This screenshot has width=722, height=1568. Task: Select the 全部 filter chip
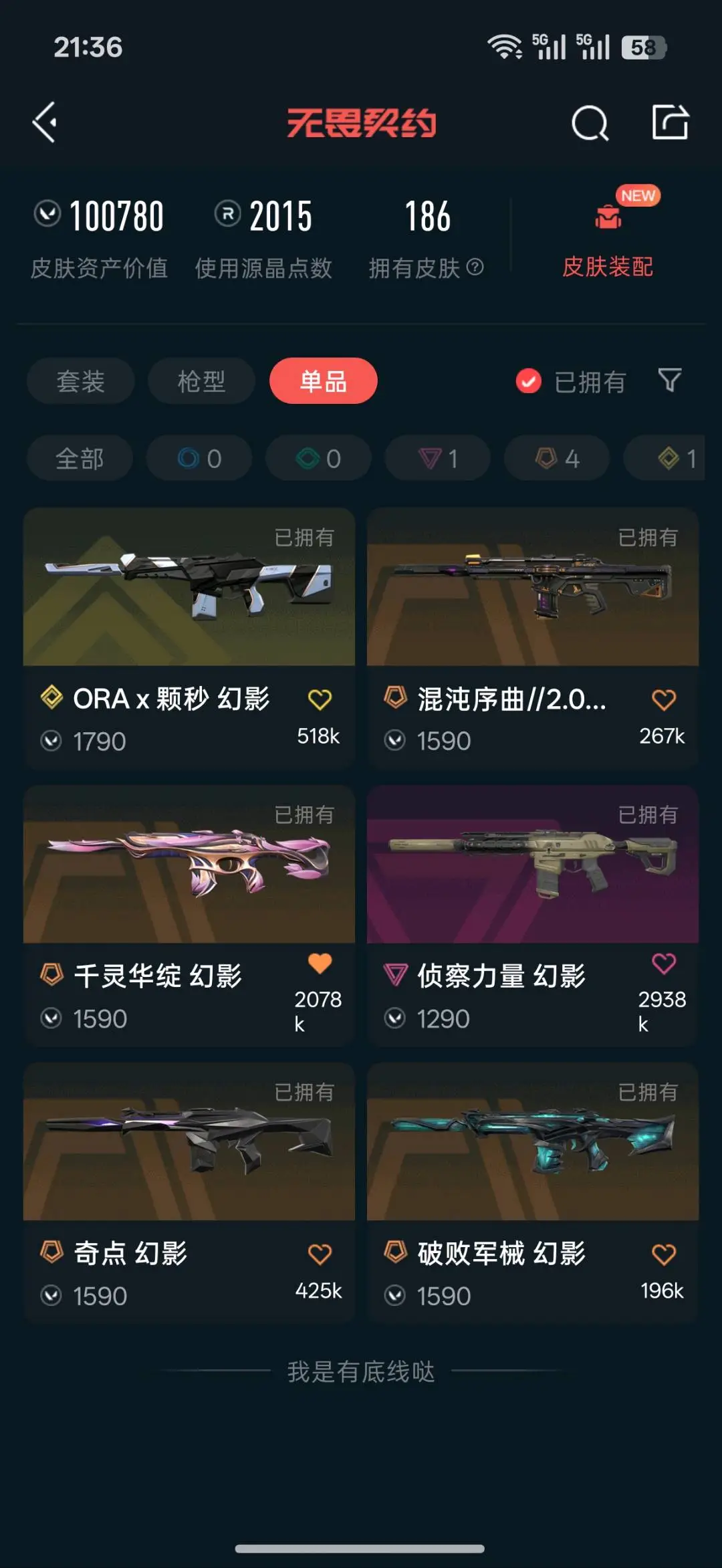80,459
